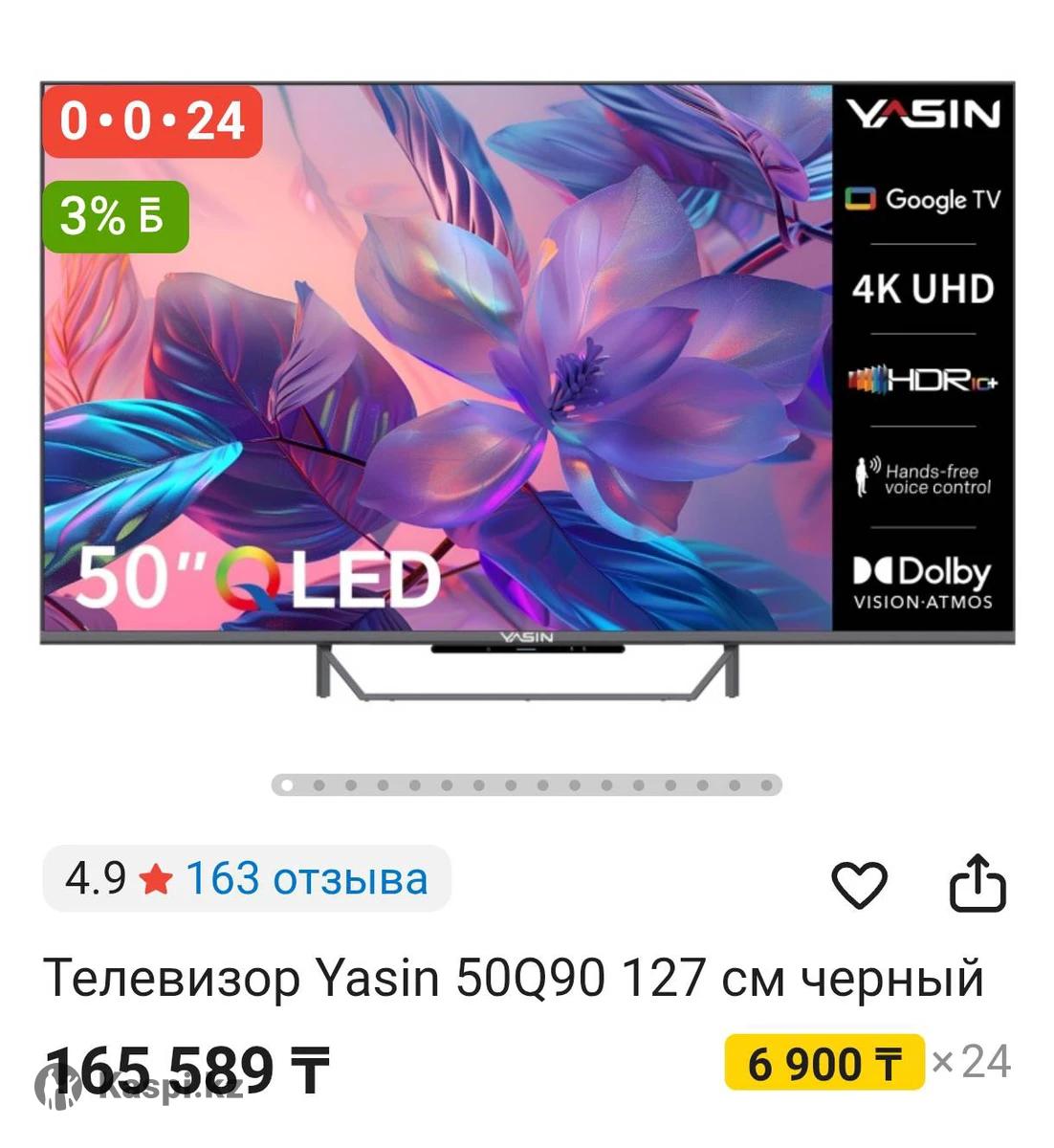
Task: Add the TV to favorites with the heart icon
Action: click(x=859, y=885)
